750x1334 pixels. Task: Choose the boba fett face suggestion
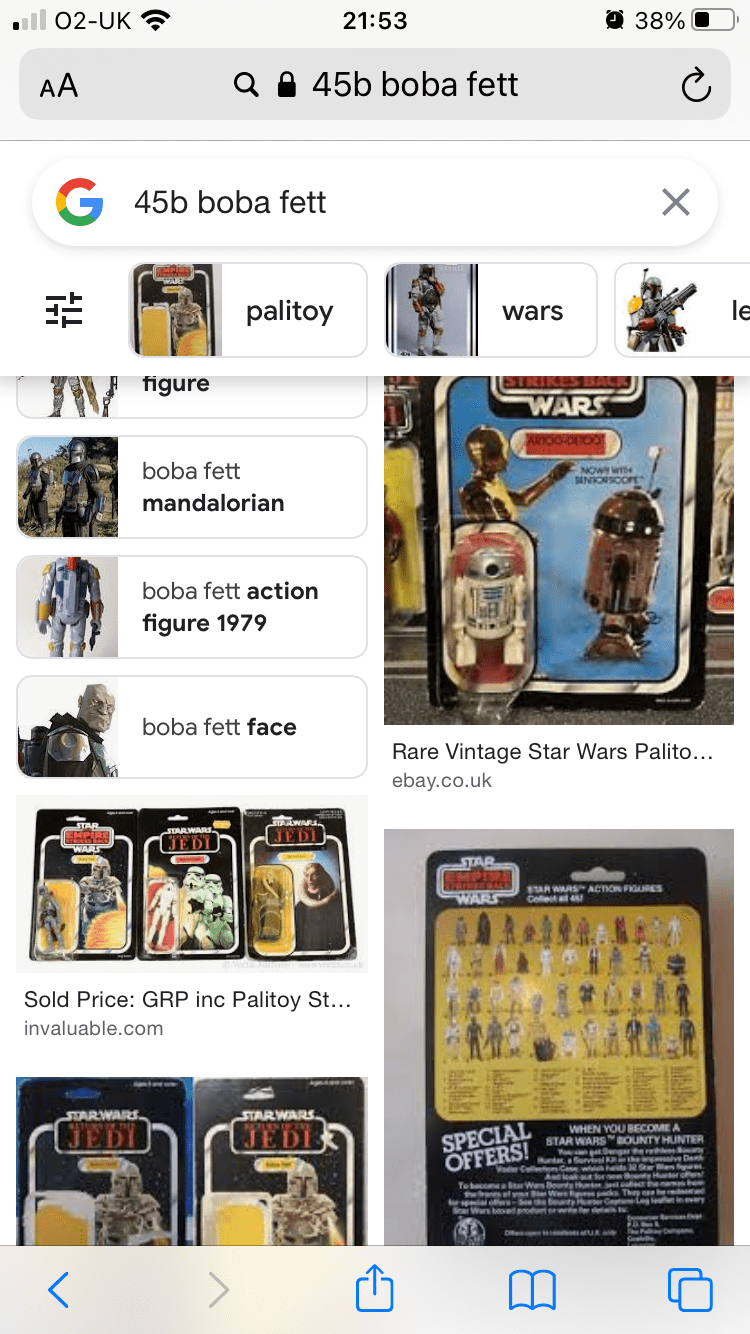(191, 727)
